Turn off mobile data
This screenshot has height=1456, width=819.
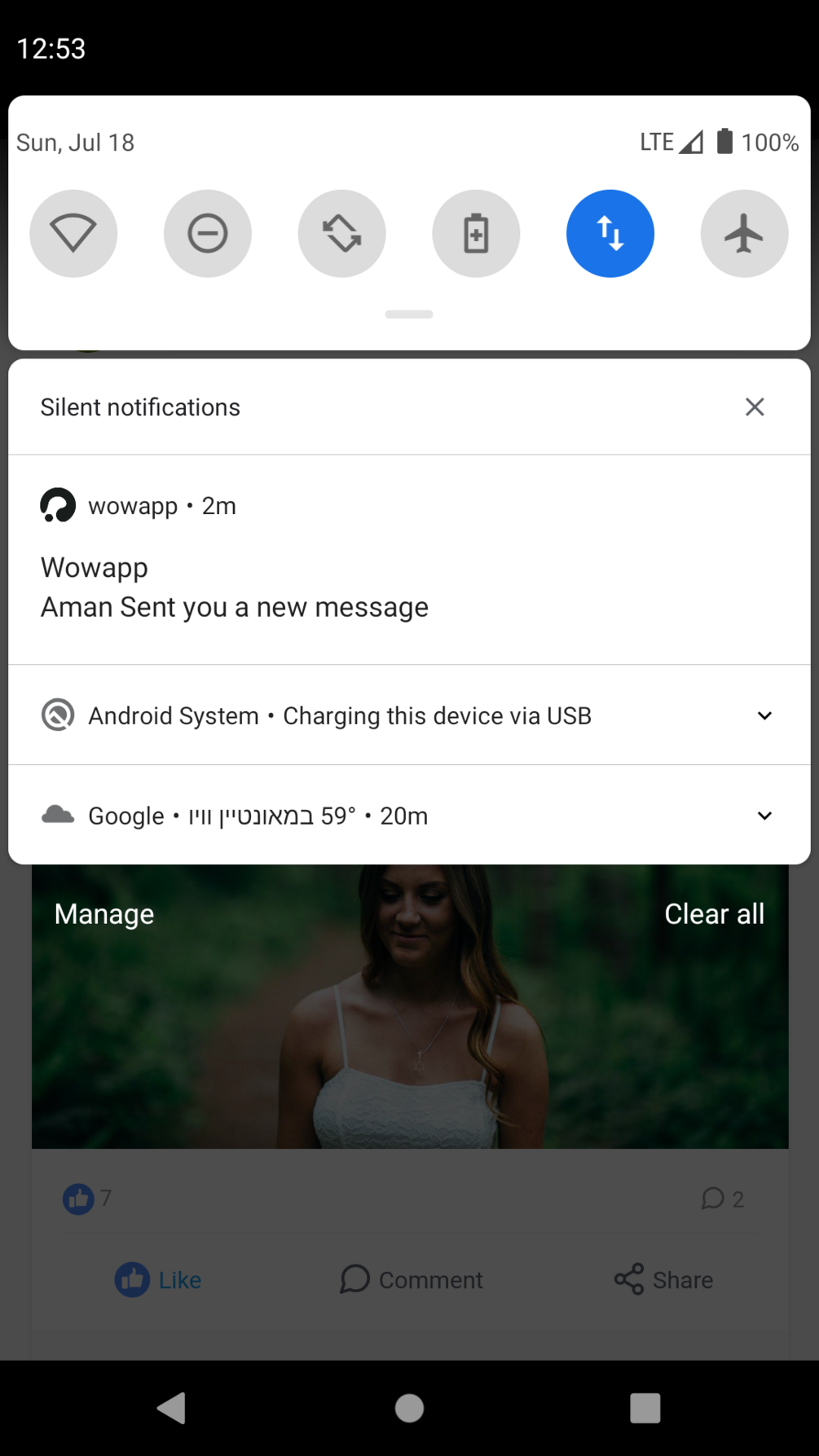[x=610, y=234]
